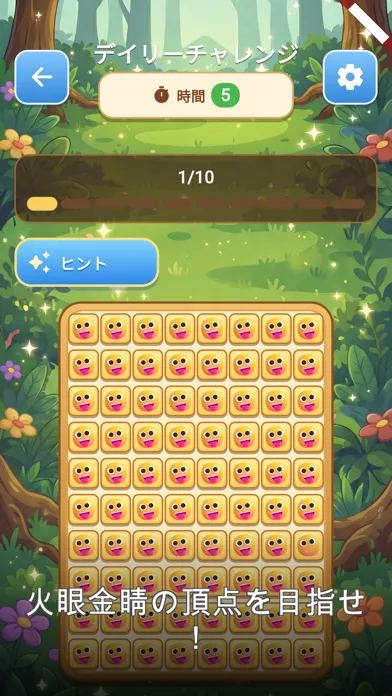The height and width of the screenshot is (696, 392).
Task: Use the ヒント hint button
Action: tap(87, 263)
